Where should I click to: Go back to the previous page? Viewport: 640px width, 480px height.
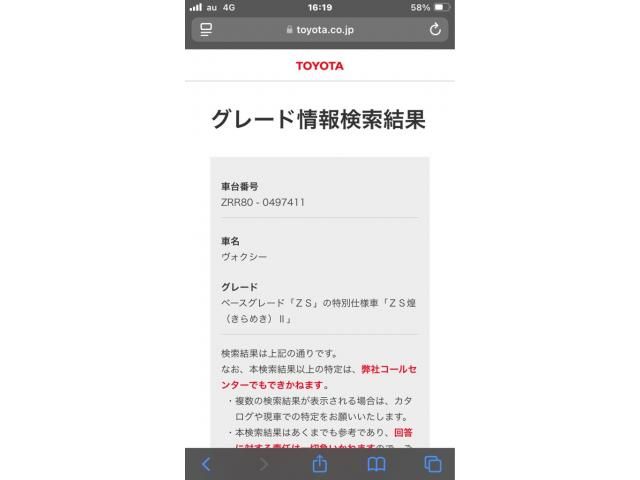click(207, 464)
